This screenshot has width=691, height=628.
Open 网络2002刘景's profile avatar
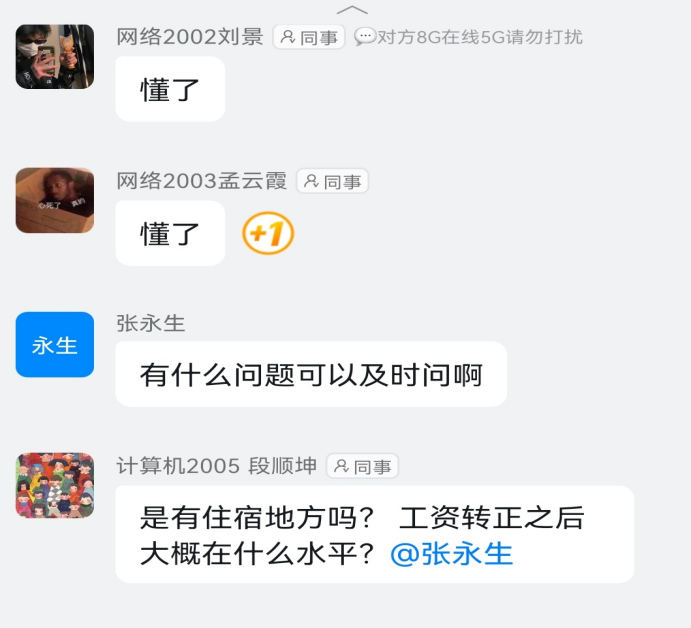[55, 56]
